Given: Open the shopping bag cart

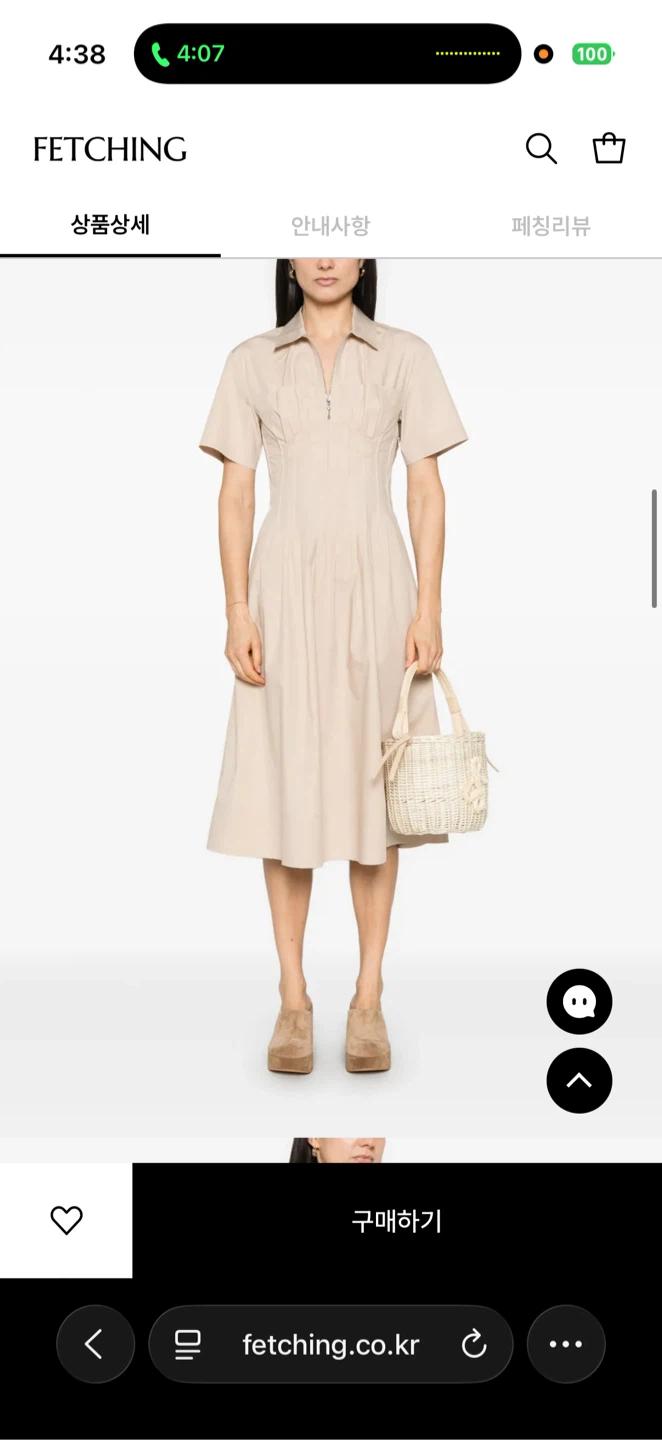Looking at the screenshot, I should coord(609,148).
